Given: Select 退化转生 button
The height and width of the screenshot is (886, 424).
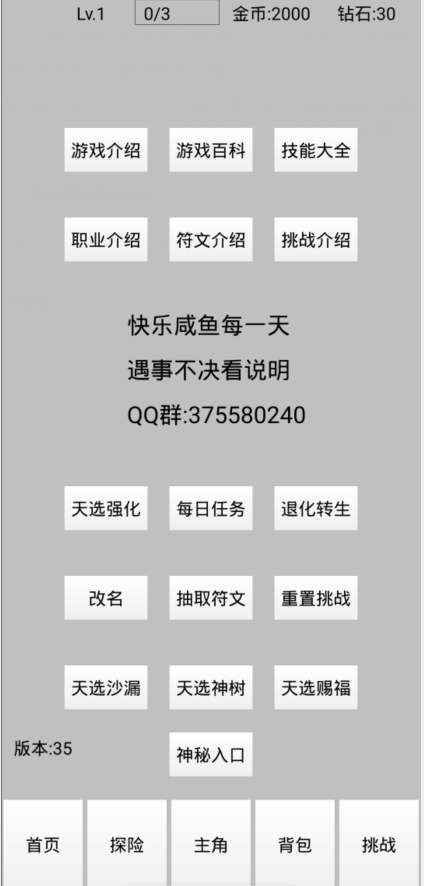Looking at the screenshot, I should click(x=316, y=509).
